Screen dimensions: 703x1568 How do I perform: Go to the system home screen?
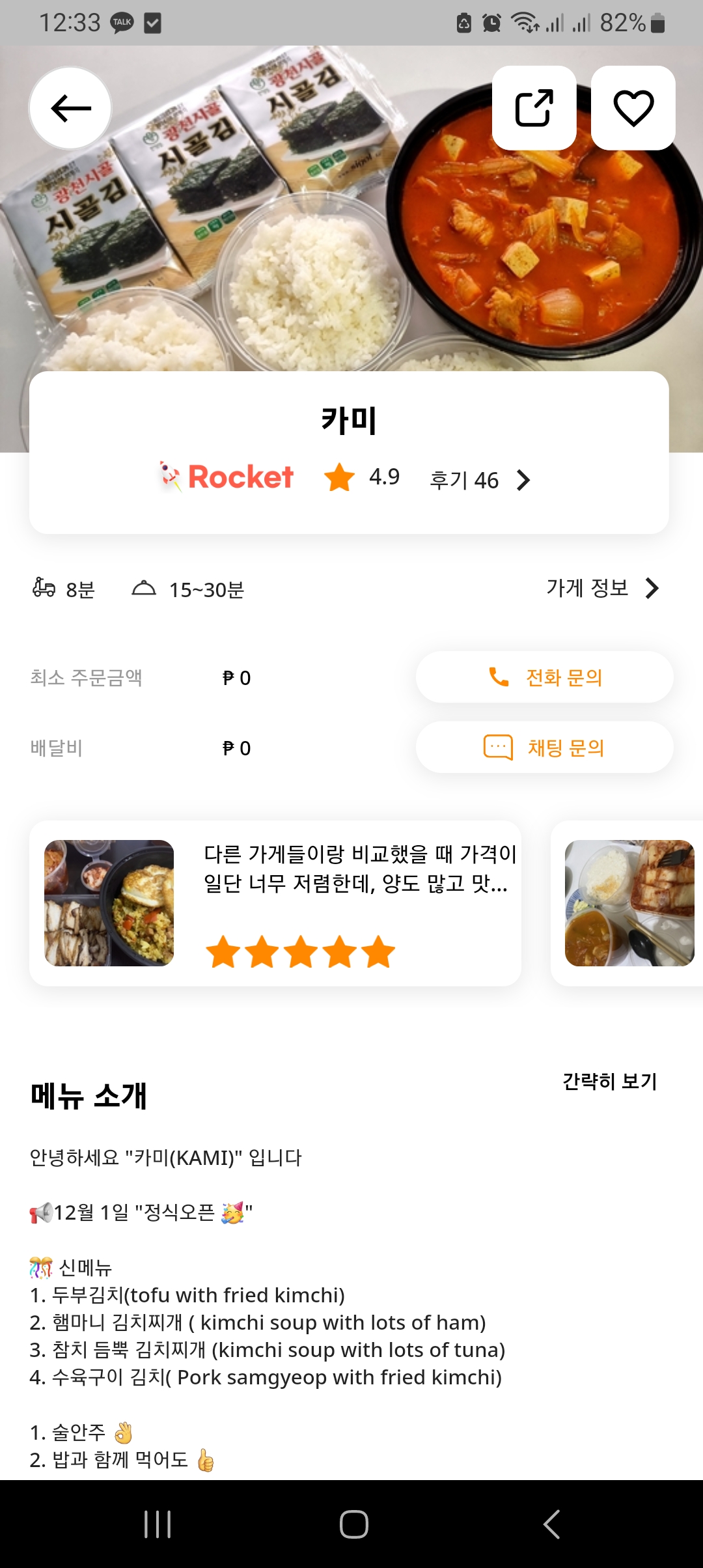353,1524
